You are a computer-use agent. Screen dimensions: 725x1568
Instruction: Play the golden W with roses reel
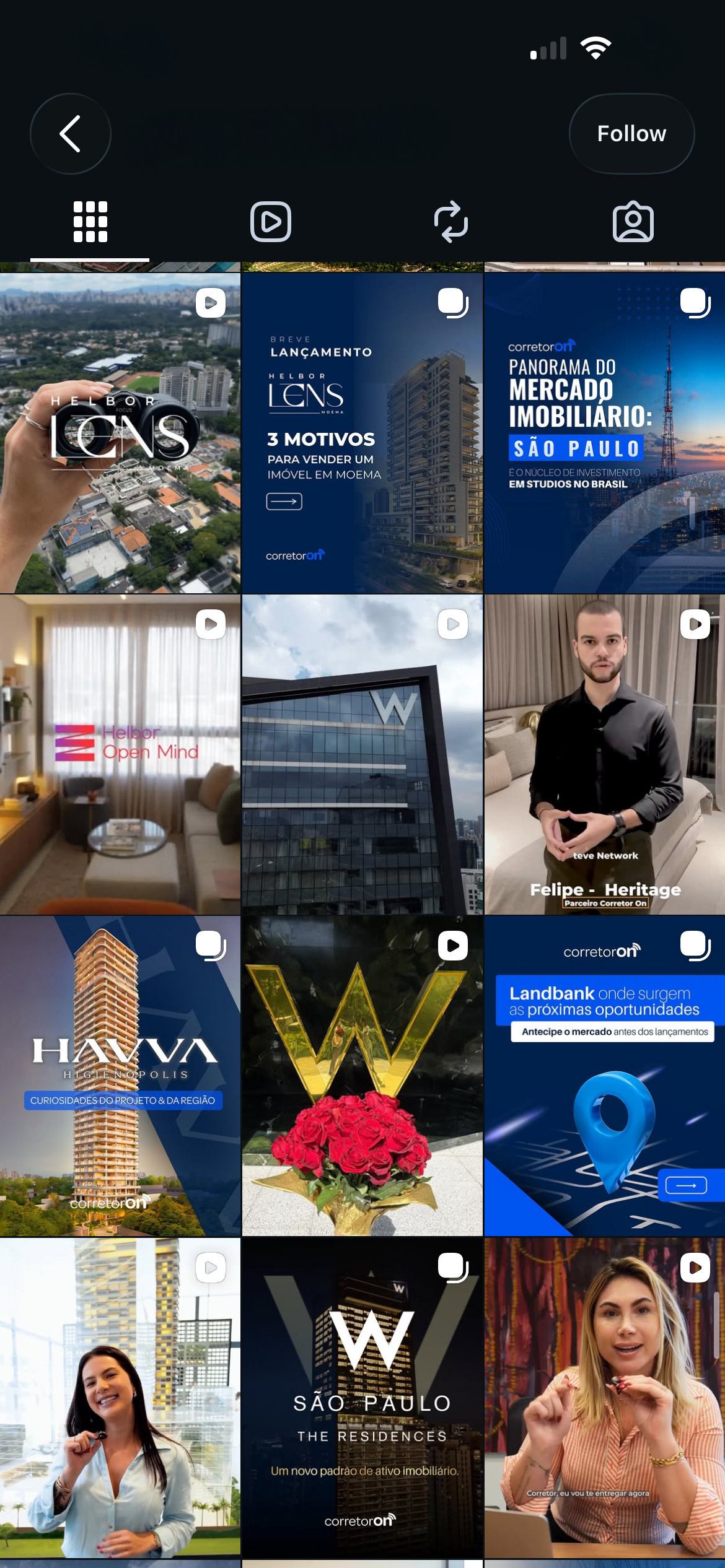(362, 1076)
